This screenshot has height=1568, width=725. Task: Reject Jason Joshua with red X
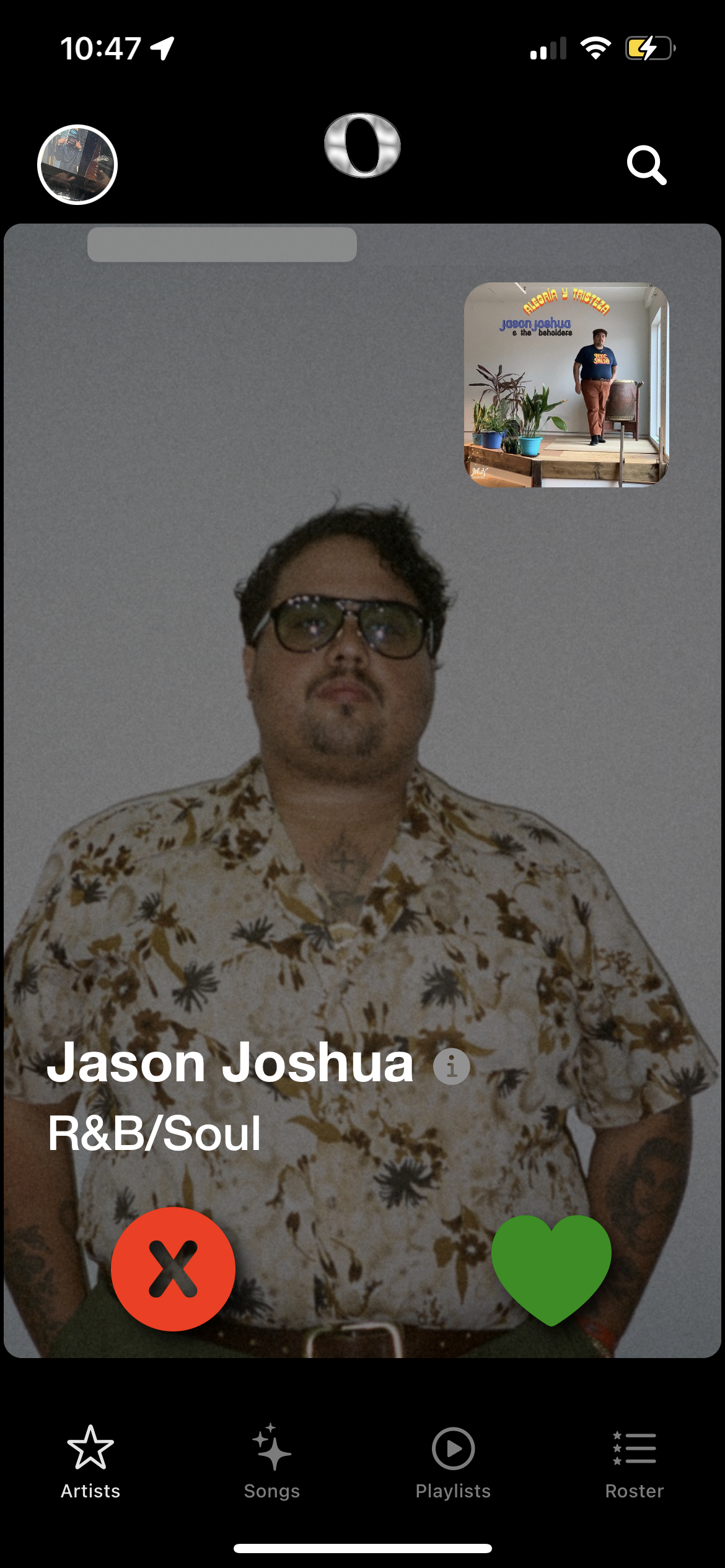click(x=174, y=1269)
